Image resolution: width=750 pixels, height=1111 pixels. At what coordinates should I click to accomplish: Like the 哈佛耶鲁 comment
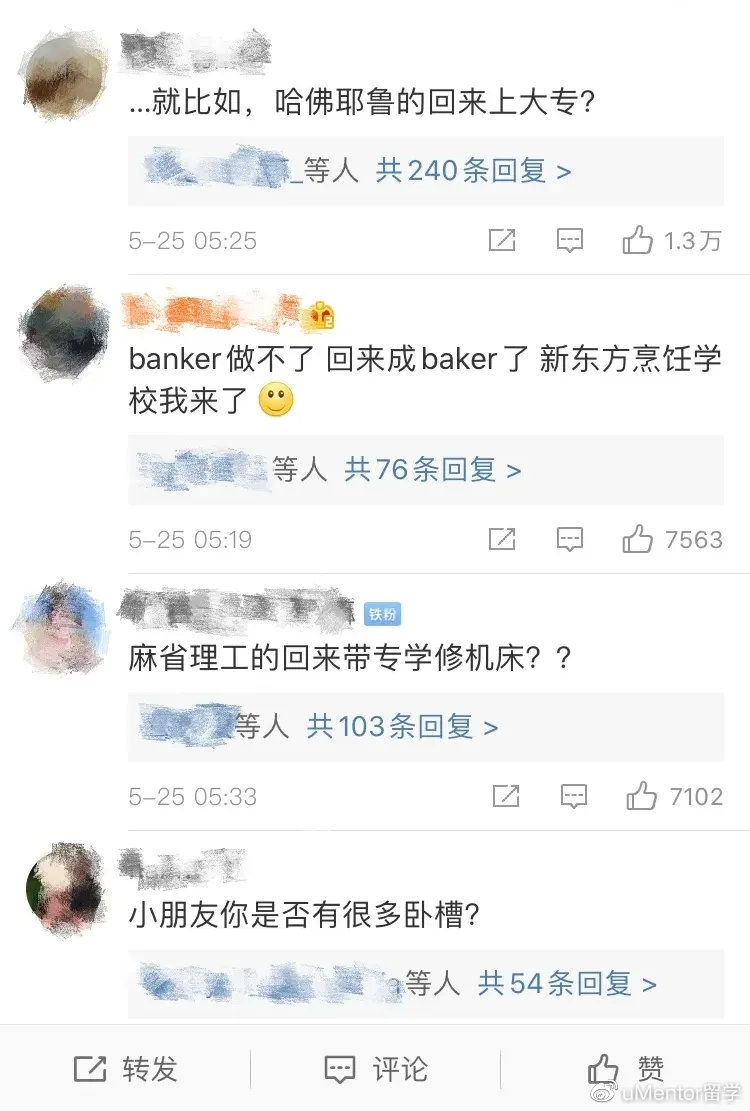pos(638,240)
